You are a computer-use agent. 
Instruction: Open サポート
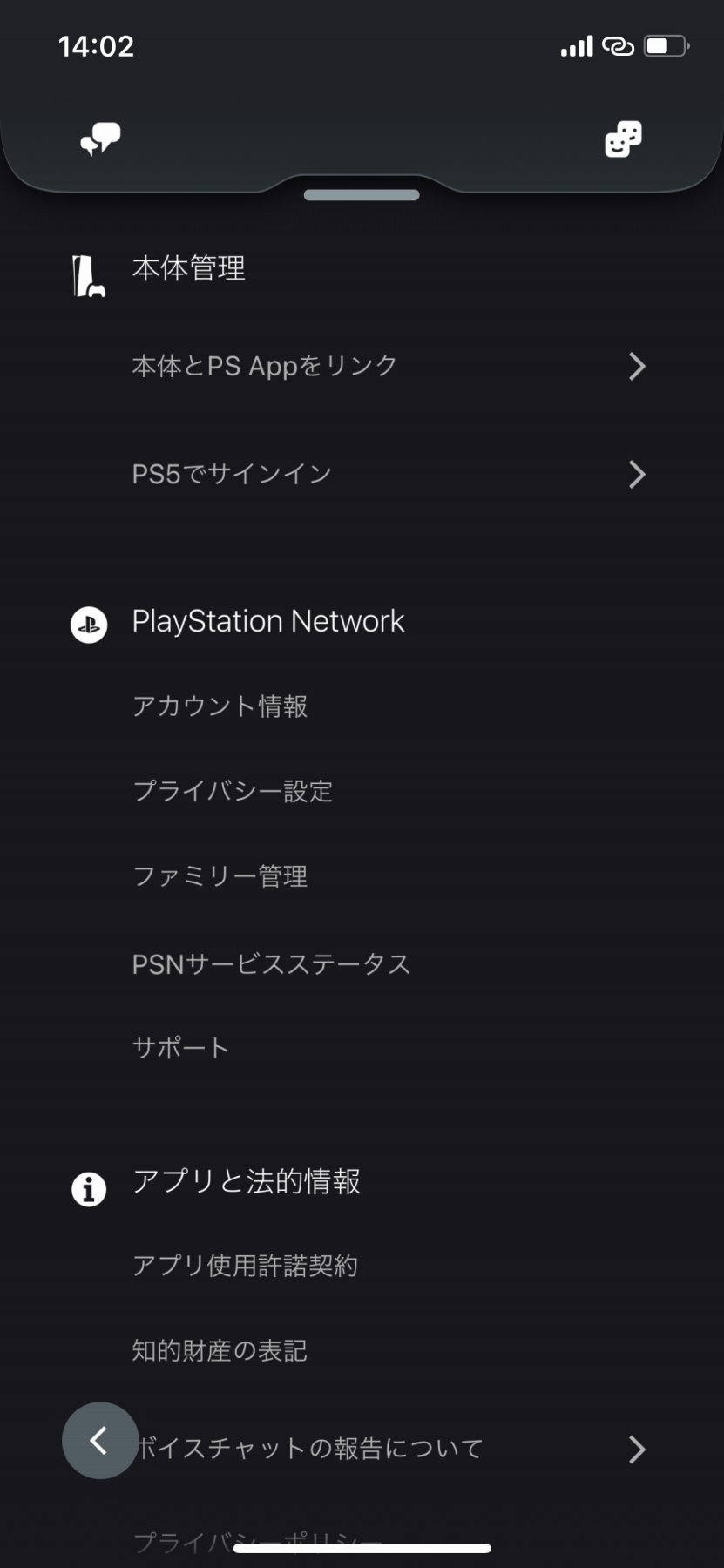pyautogui.click(x=180, y=1047)
